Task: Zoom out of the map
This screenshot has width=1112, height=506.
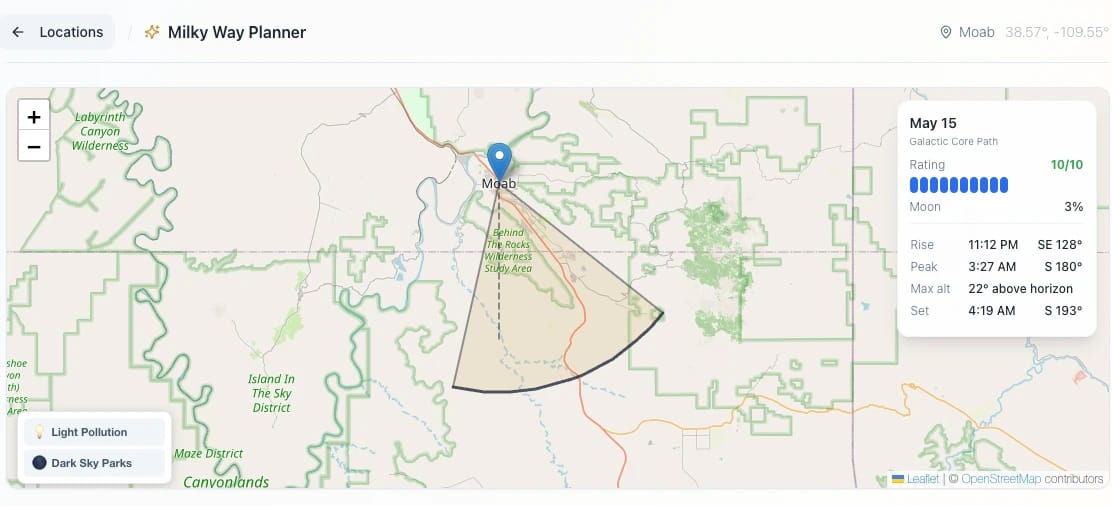Action: coord(34,147)
